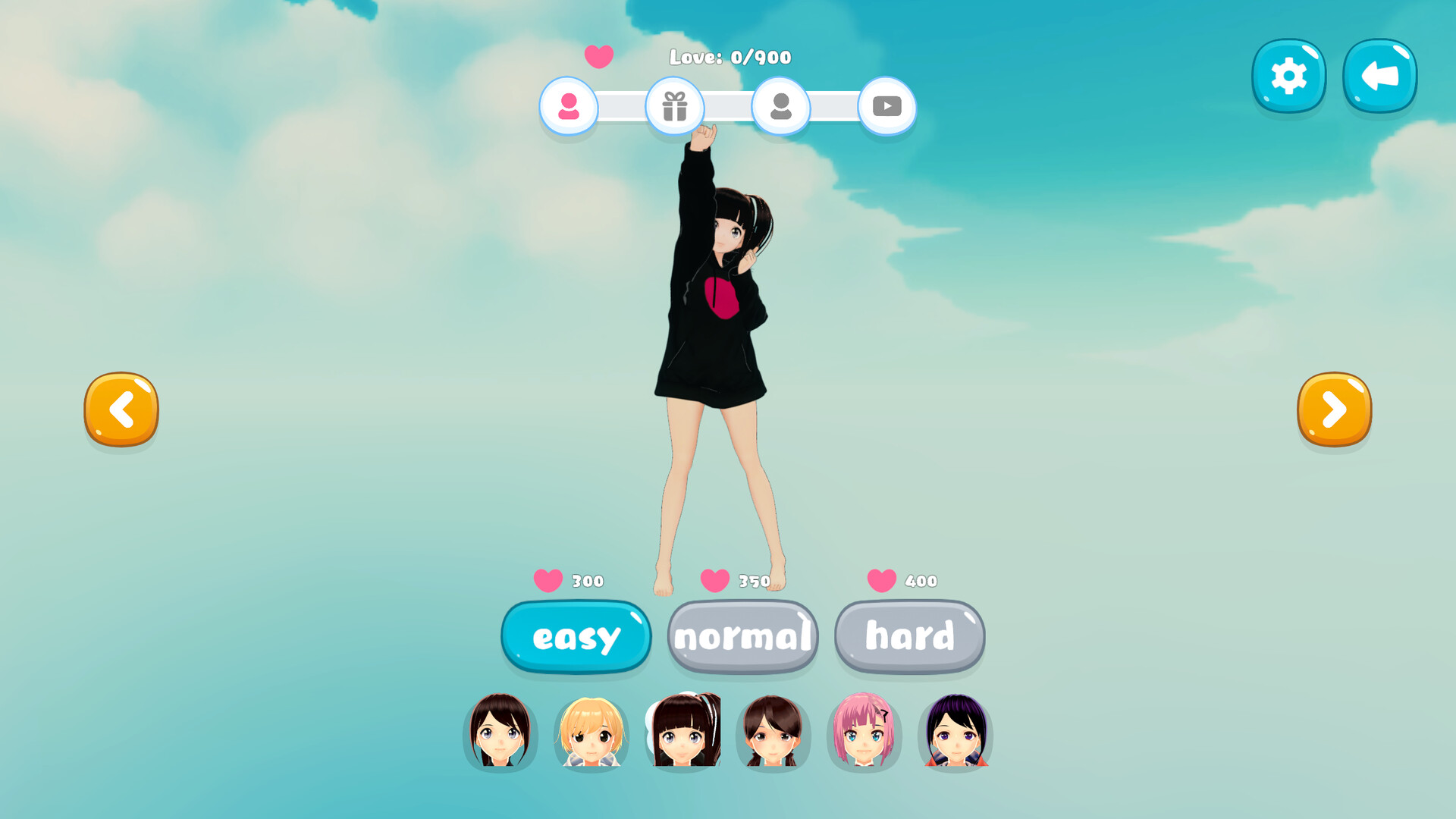
Task: Tap the pink profile milestone icon
Action: pyautogui.click(x=569, y=106)
